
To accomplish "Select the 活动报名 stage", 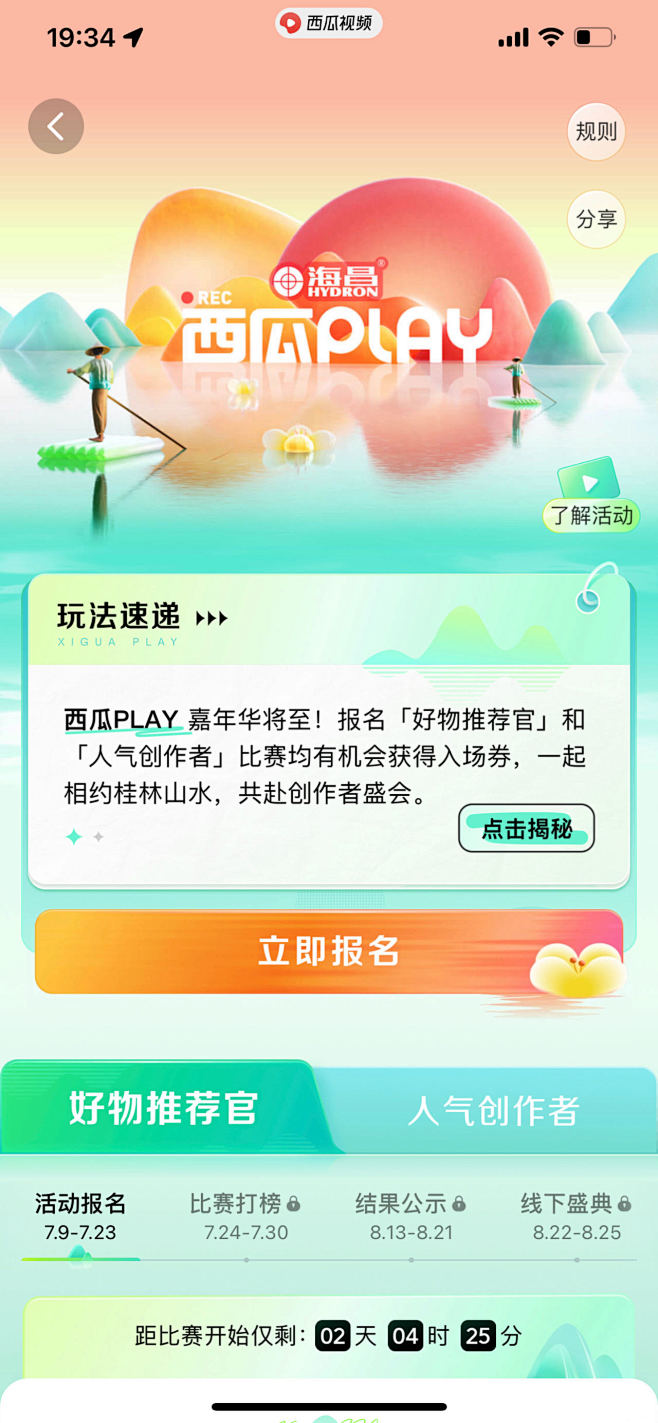I will (x=80, y=1216).
